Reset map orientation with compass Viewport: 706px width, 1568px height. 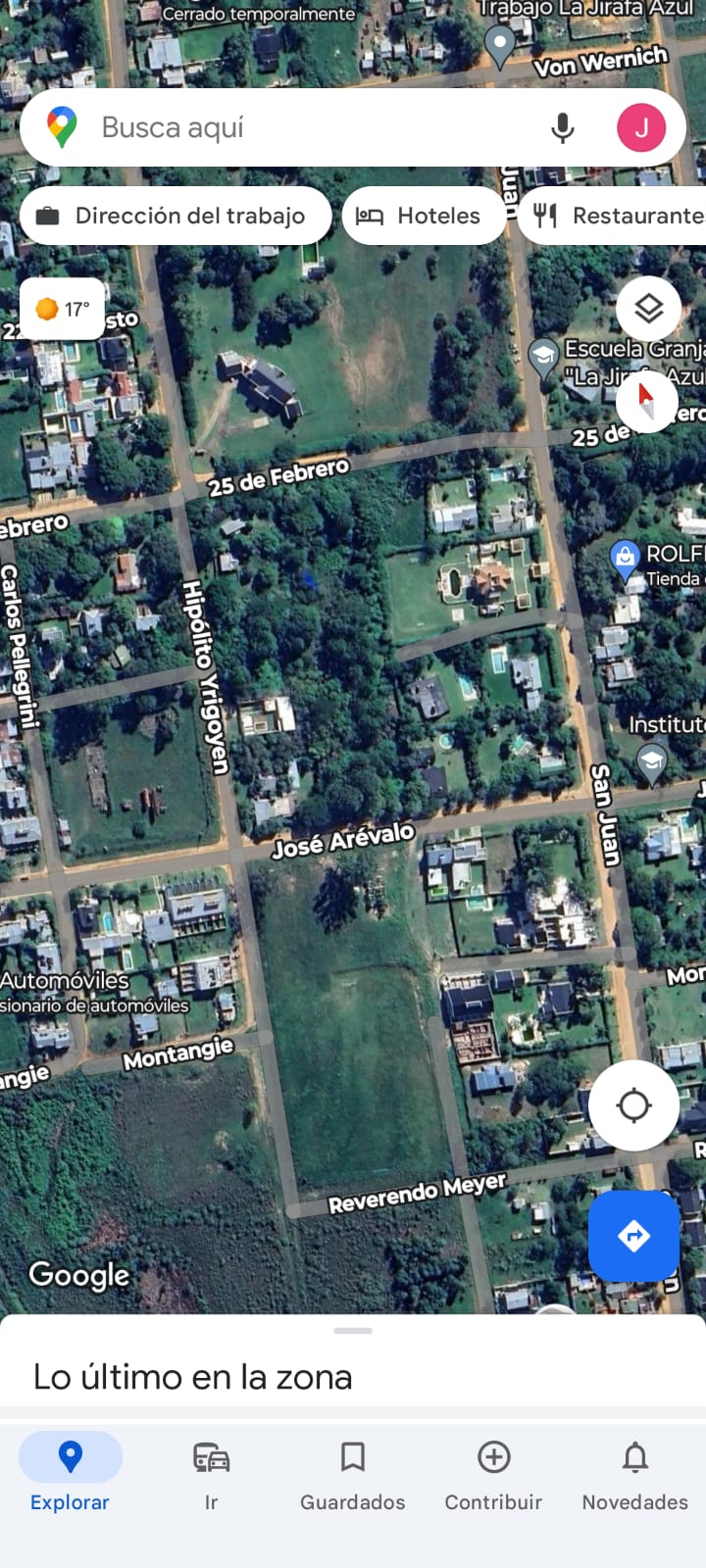coord(646,401)
